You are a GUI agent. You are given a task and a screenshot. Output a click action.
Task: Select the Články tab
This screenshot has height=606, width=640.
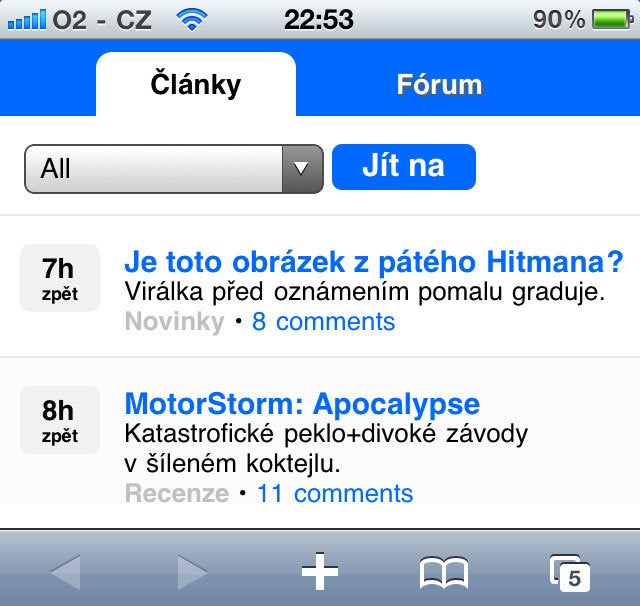click(196, 85)
